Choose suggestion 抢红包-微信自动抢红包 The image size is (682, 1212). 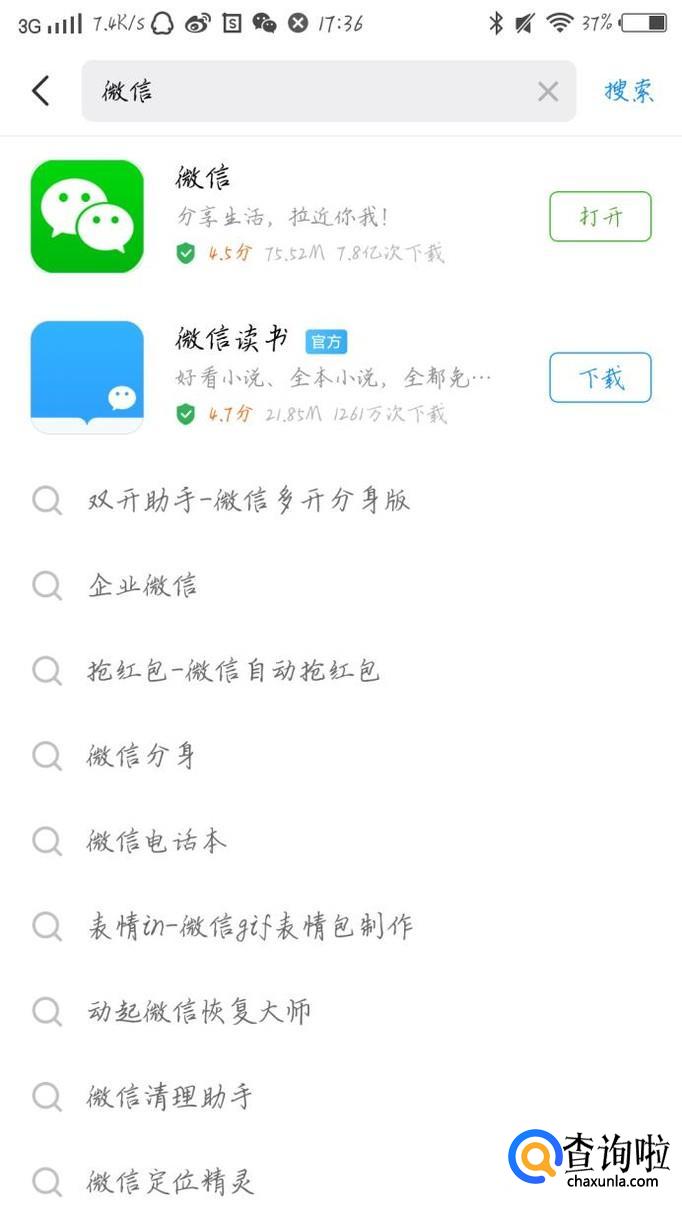point(234,670)
